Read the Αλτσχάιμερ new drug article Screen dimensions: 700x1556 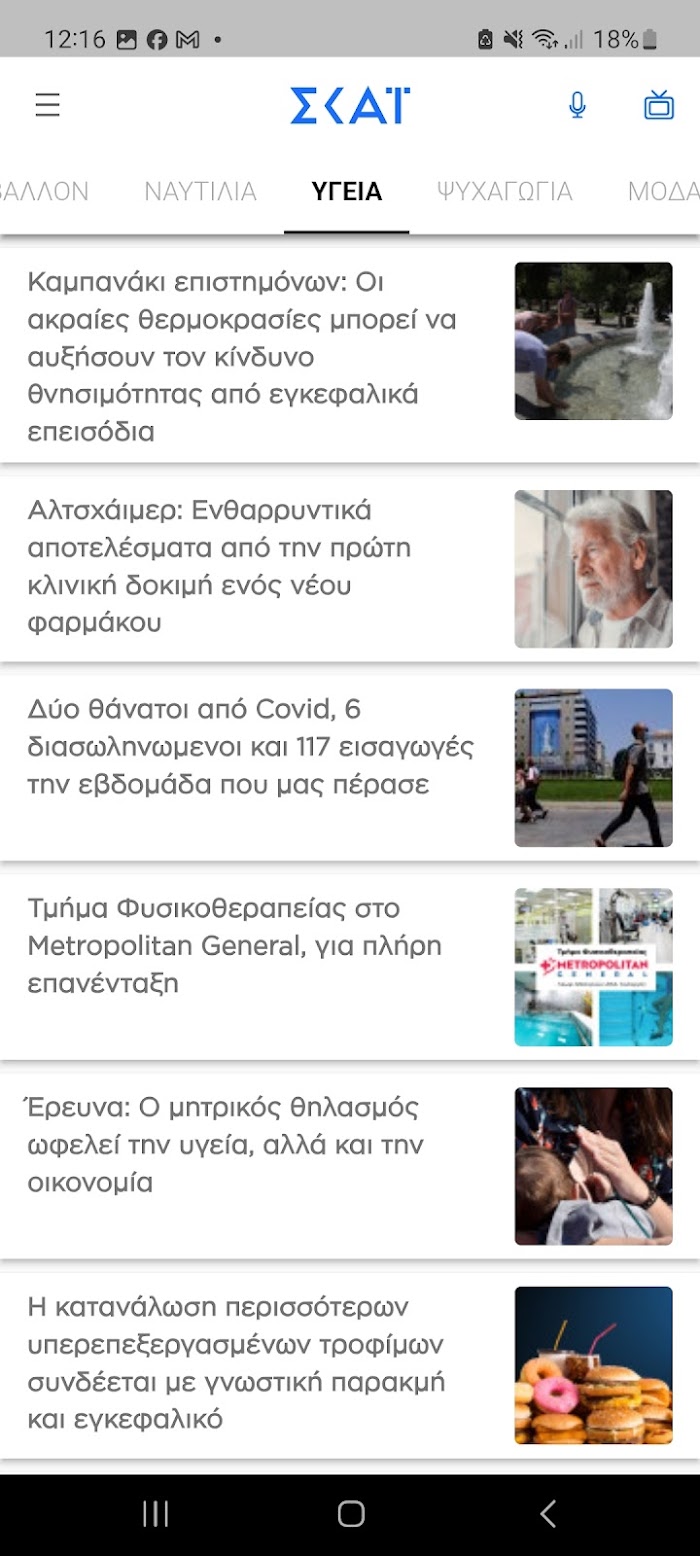tap(250, 567)
